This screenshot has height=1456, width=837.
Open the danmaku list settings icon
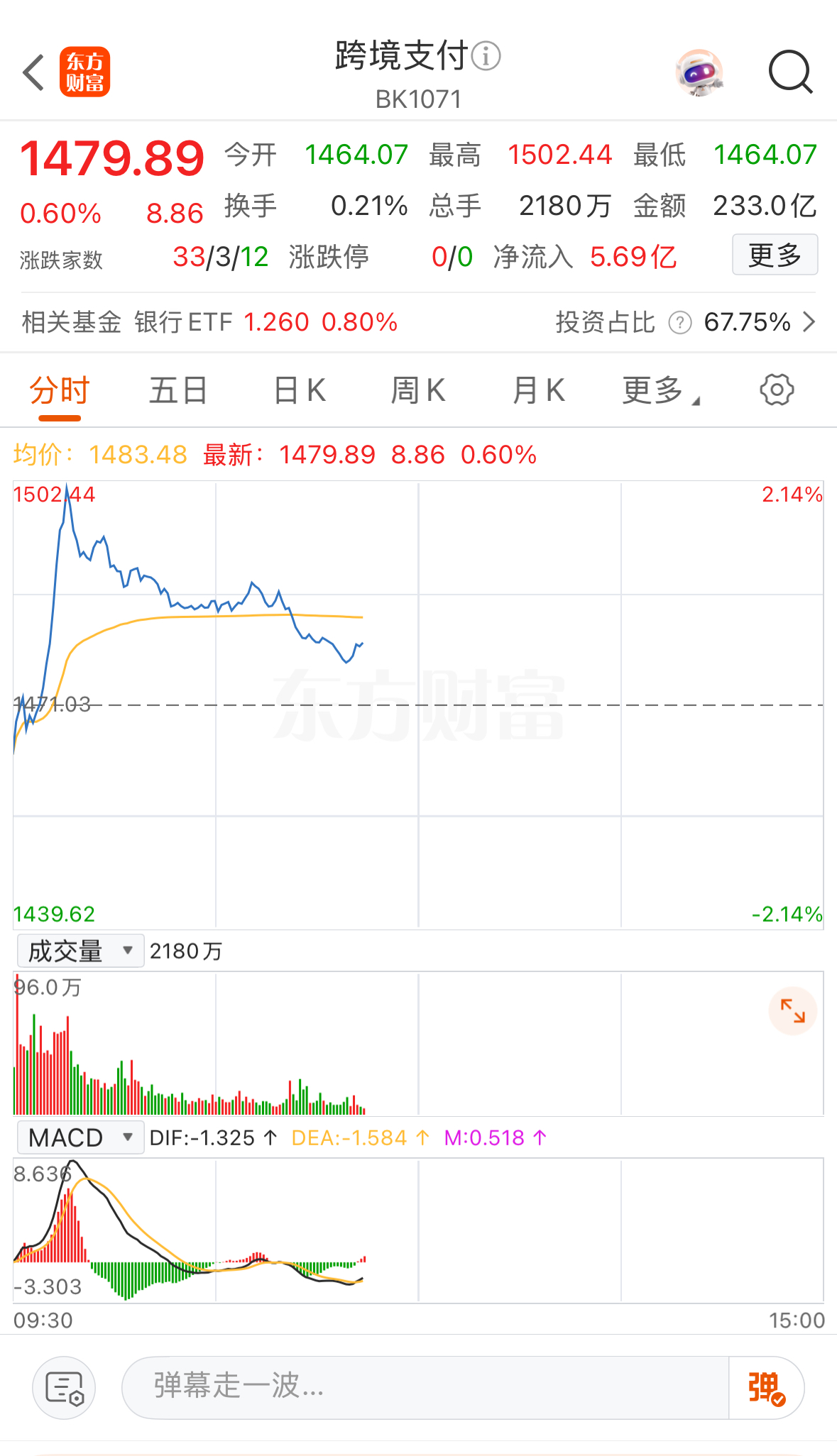tap(65, 1388)
